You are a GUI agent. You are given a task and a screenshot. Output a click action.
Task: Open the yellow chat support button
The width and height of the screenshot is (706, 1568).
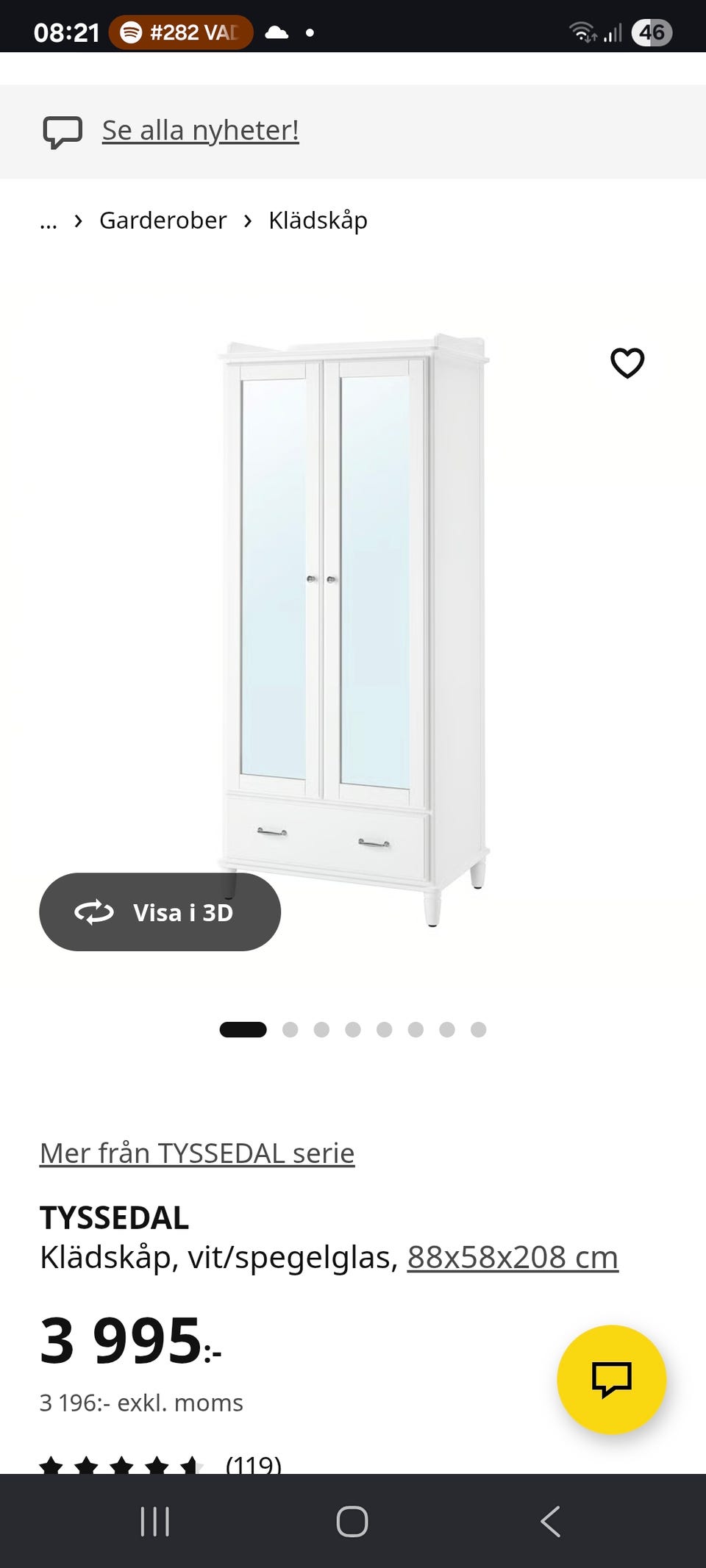coord(612,1380)
